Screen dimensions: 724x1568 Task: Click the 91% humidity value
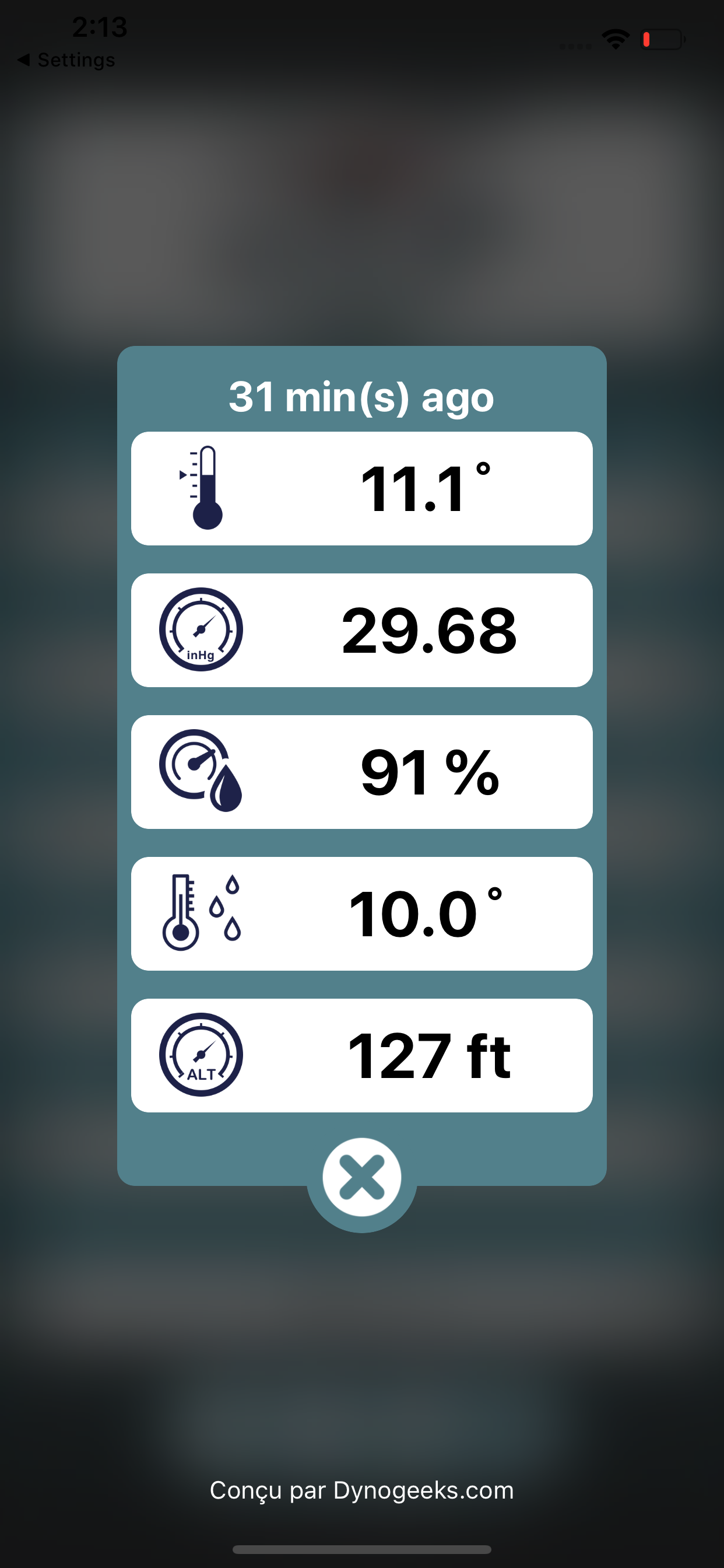[429, 771]
